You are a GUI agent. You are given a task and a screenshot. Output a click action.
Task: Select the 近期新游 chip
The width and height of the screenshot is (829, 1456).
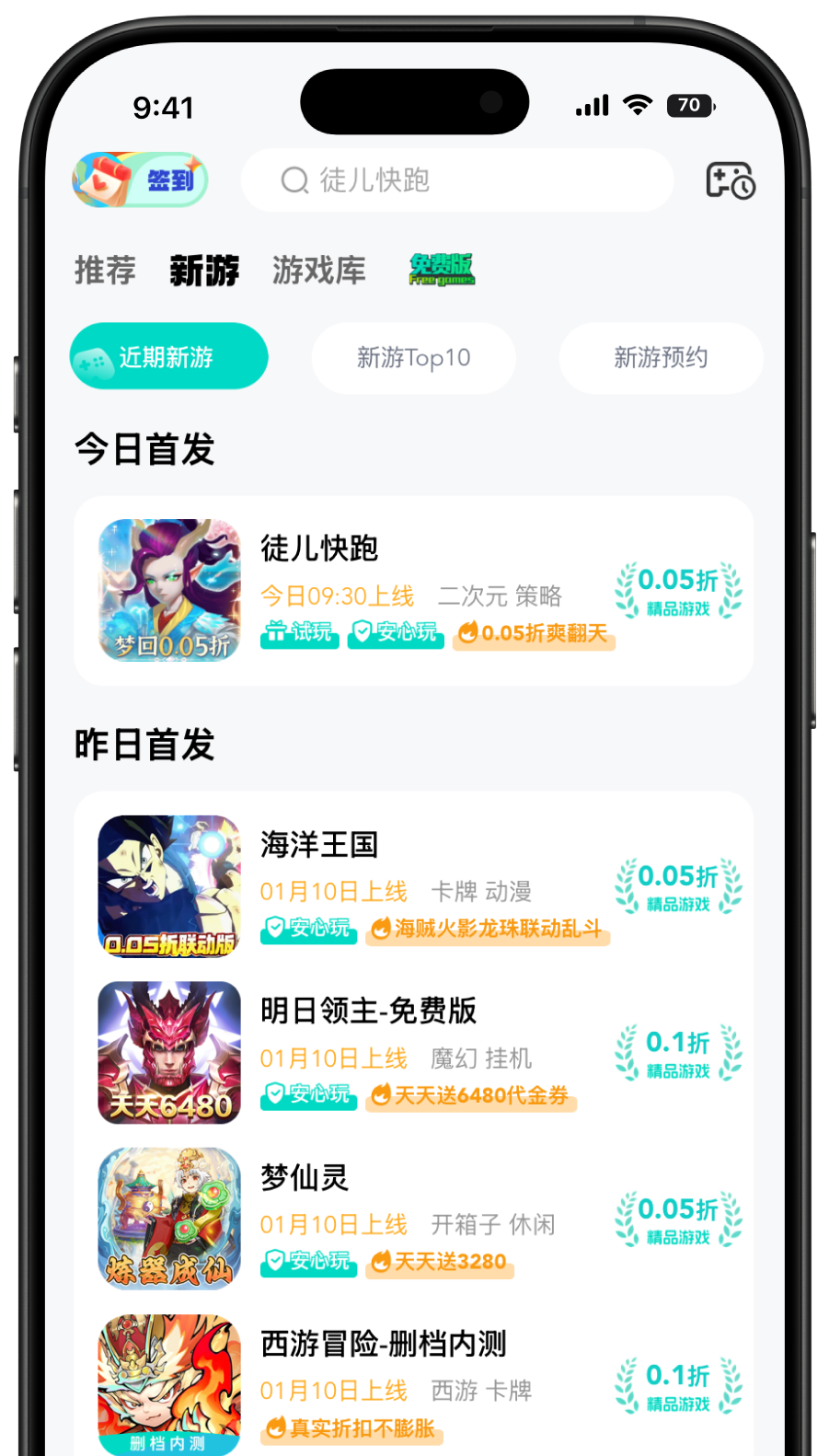coord(169,357)
